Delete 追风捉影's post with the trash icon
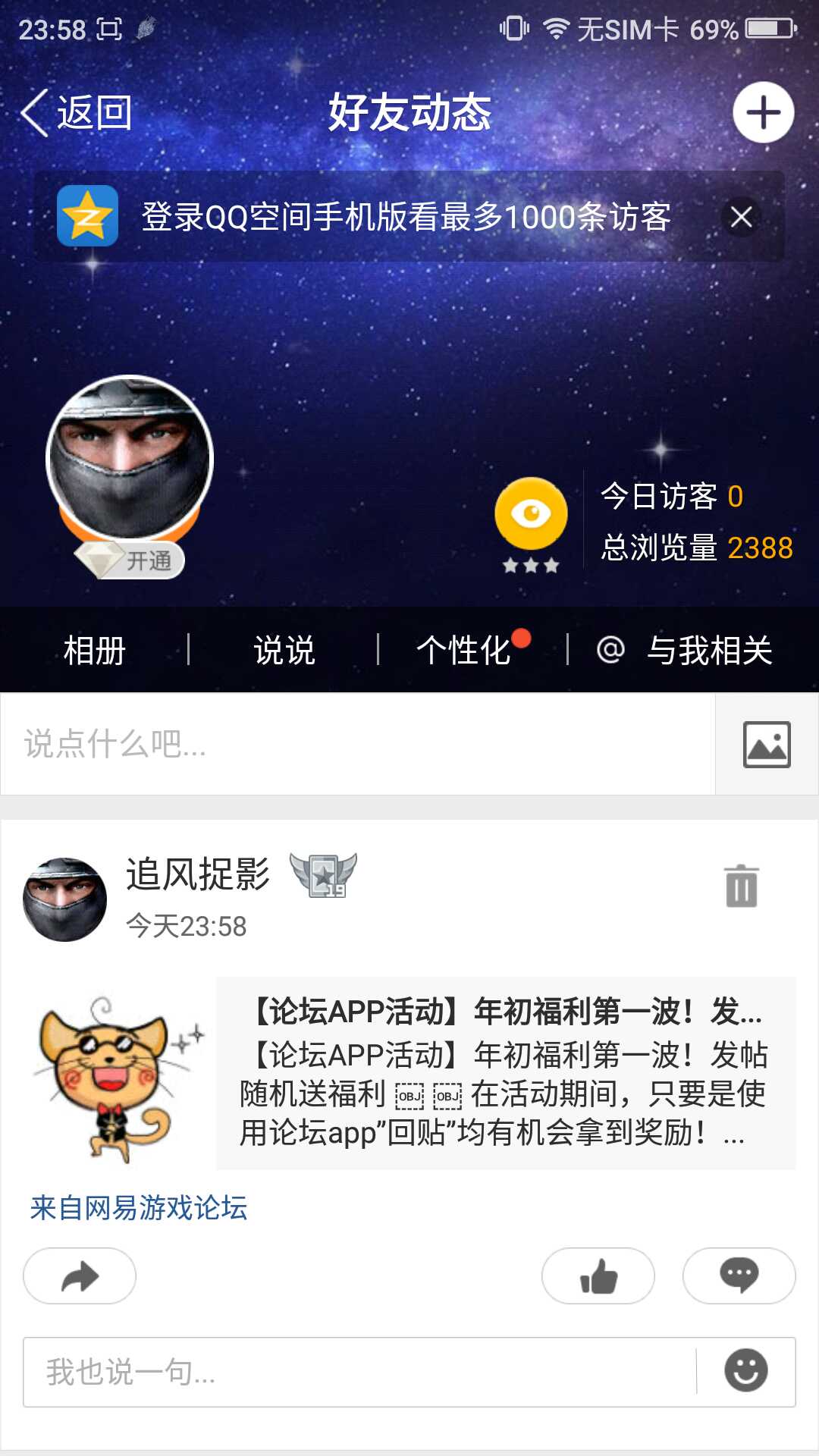The height and width of the screenshot is (1456, 819). (741, 886)
